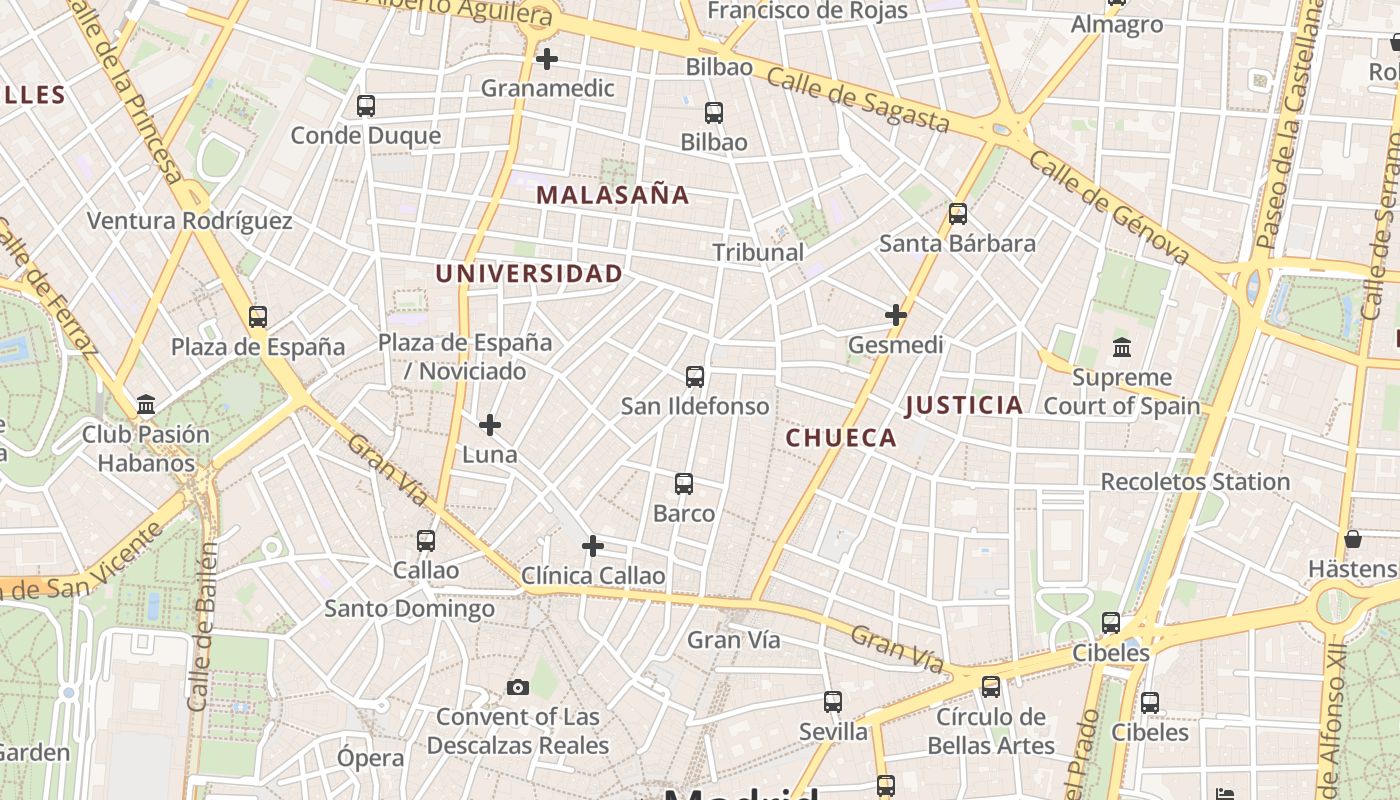Open the Hästens shop marker
Image resolution: width=1400 pixels, height=800 pixels.
1353,540
